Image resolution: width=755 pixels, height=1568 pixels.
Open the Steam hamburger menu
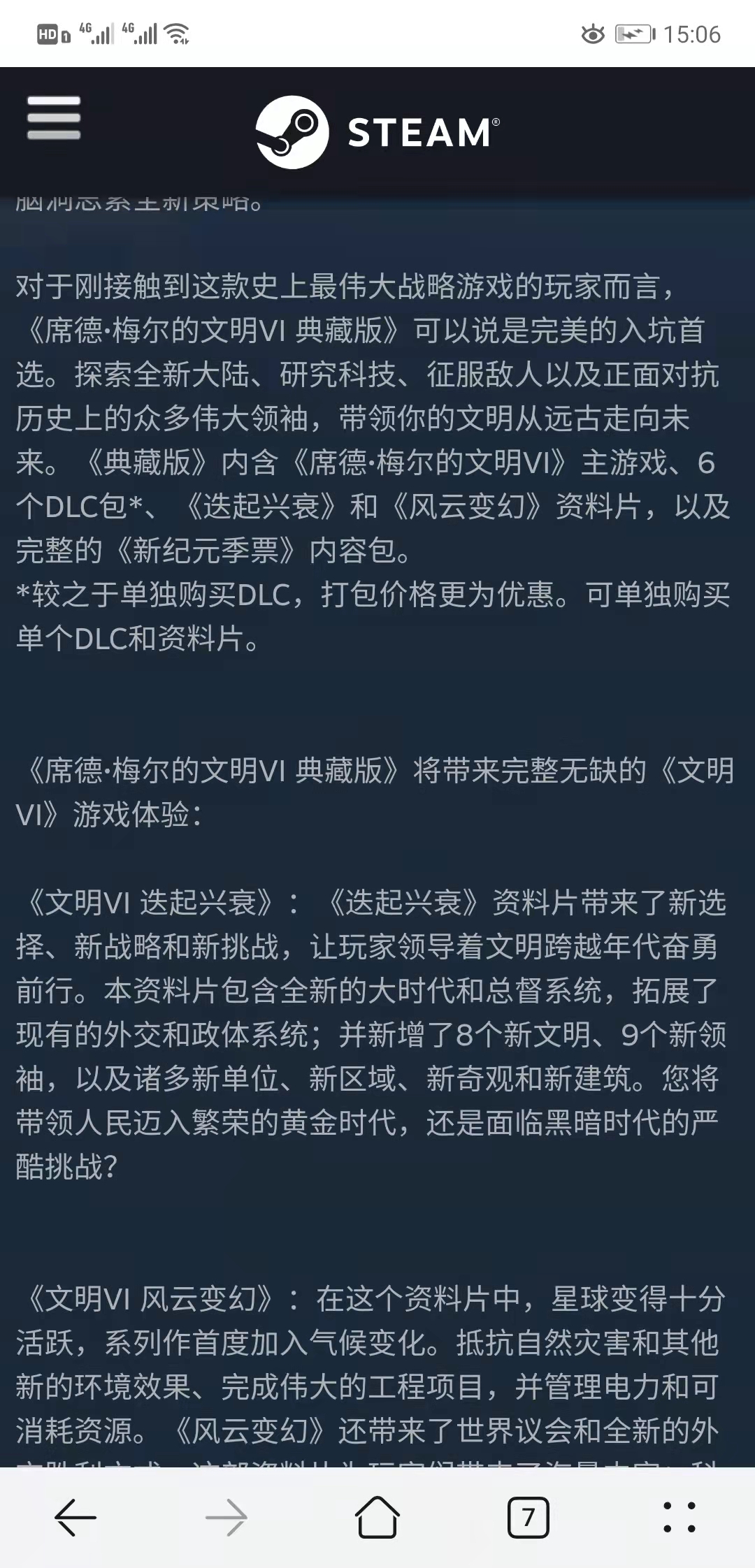pyautogui.click(x=54, y=117)
